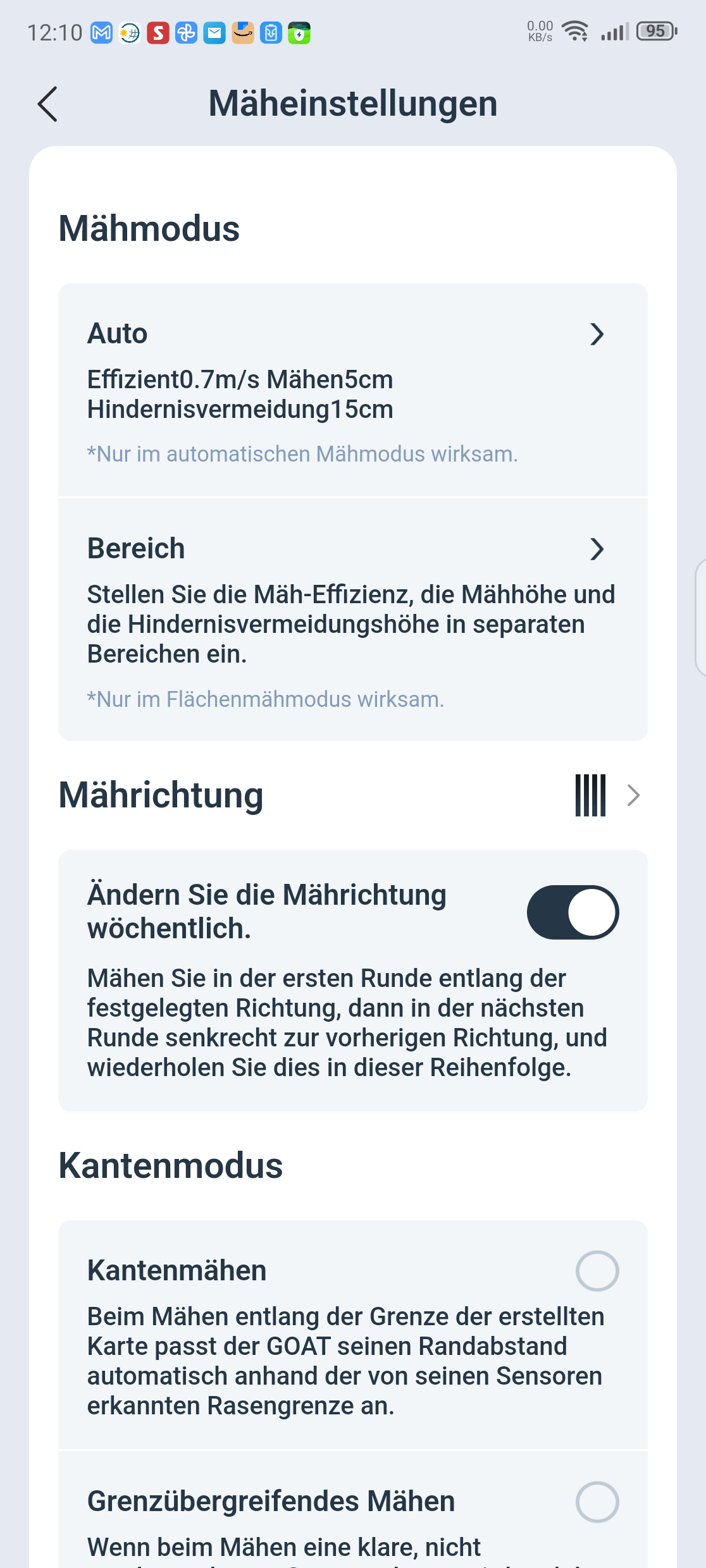Select the Kantenmähen option
The image size is (706, 1568).
(597, 1271)
